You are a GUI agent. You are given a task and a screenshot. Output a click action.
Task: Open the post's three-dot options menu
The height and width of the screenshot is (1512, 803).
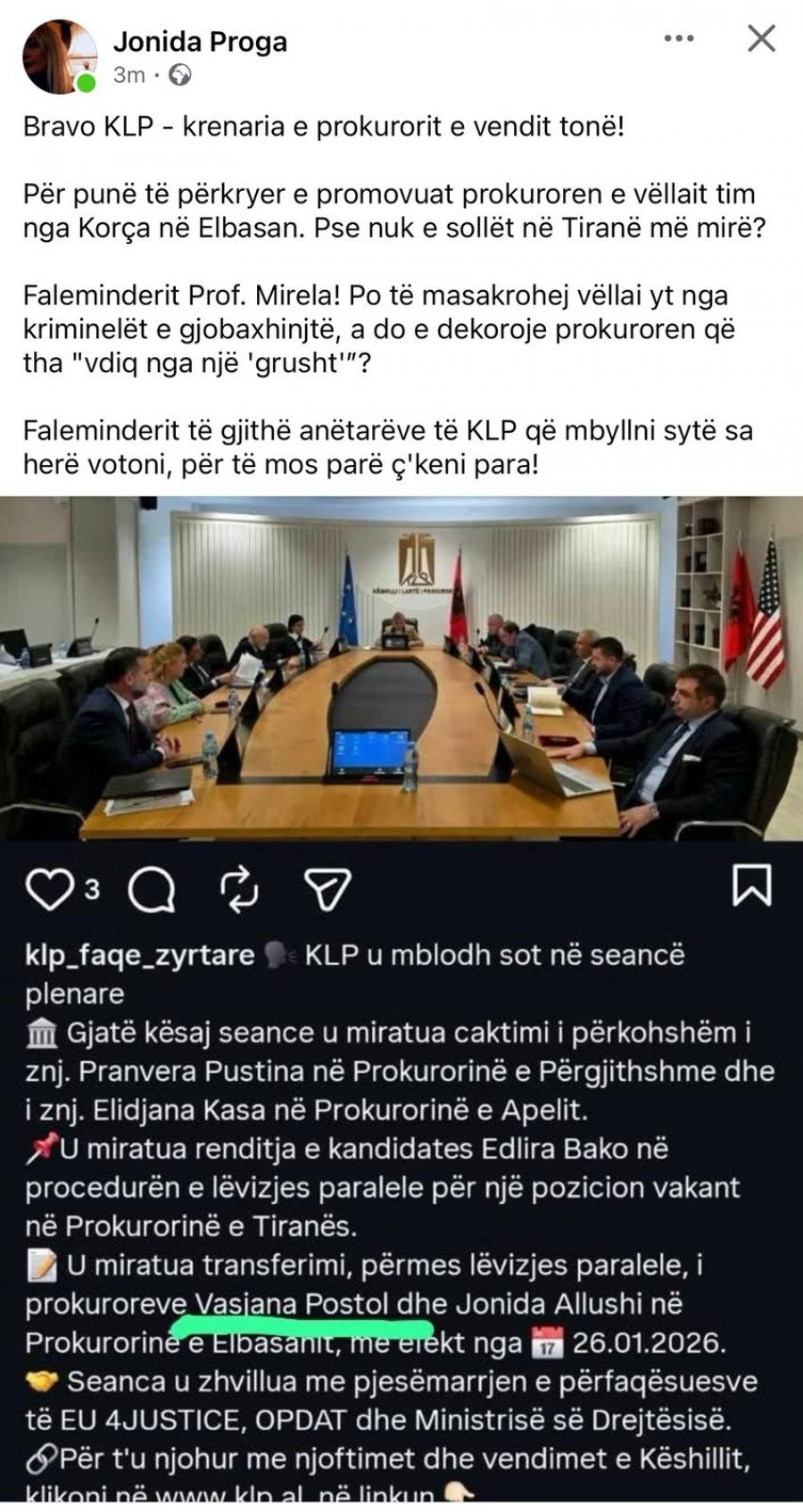pyautogui.click(x=679, y=38)
